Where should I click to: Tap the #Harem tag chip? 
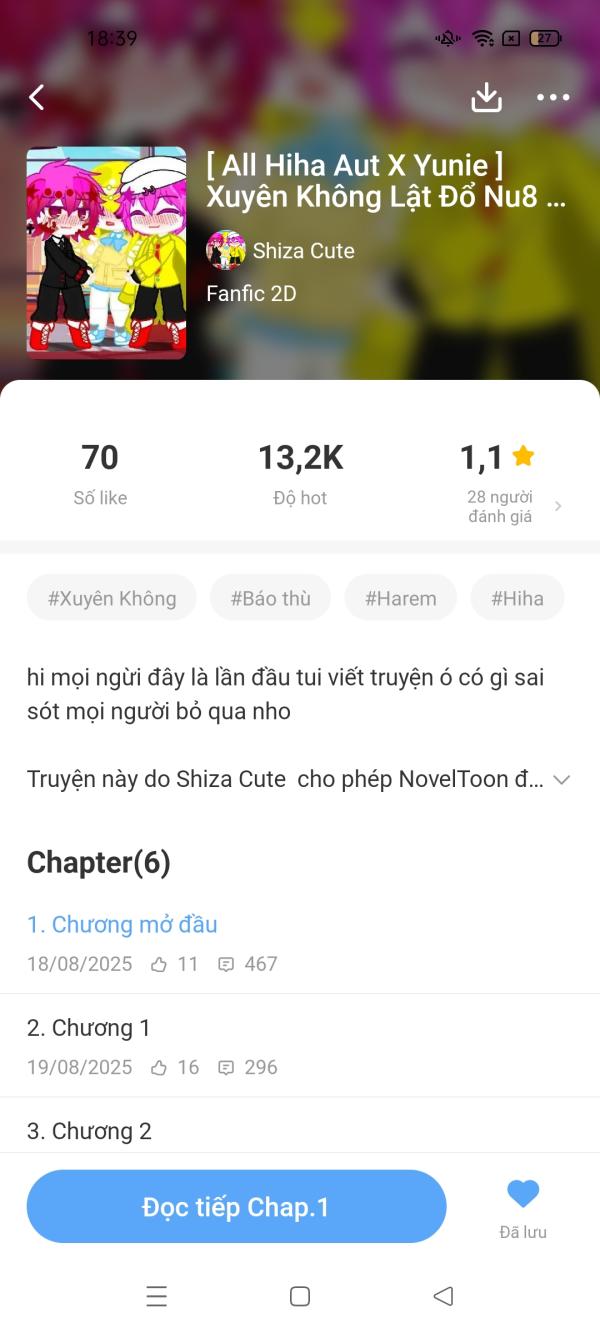point(400,598)
